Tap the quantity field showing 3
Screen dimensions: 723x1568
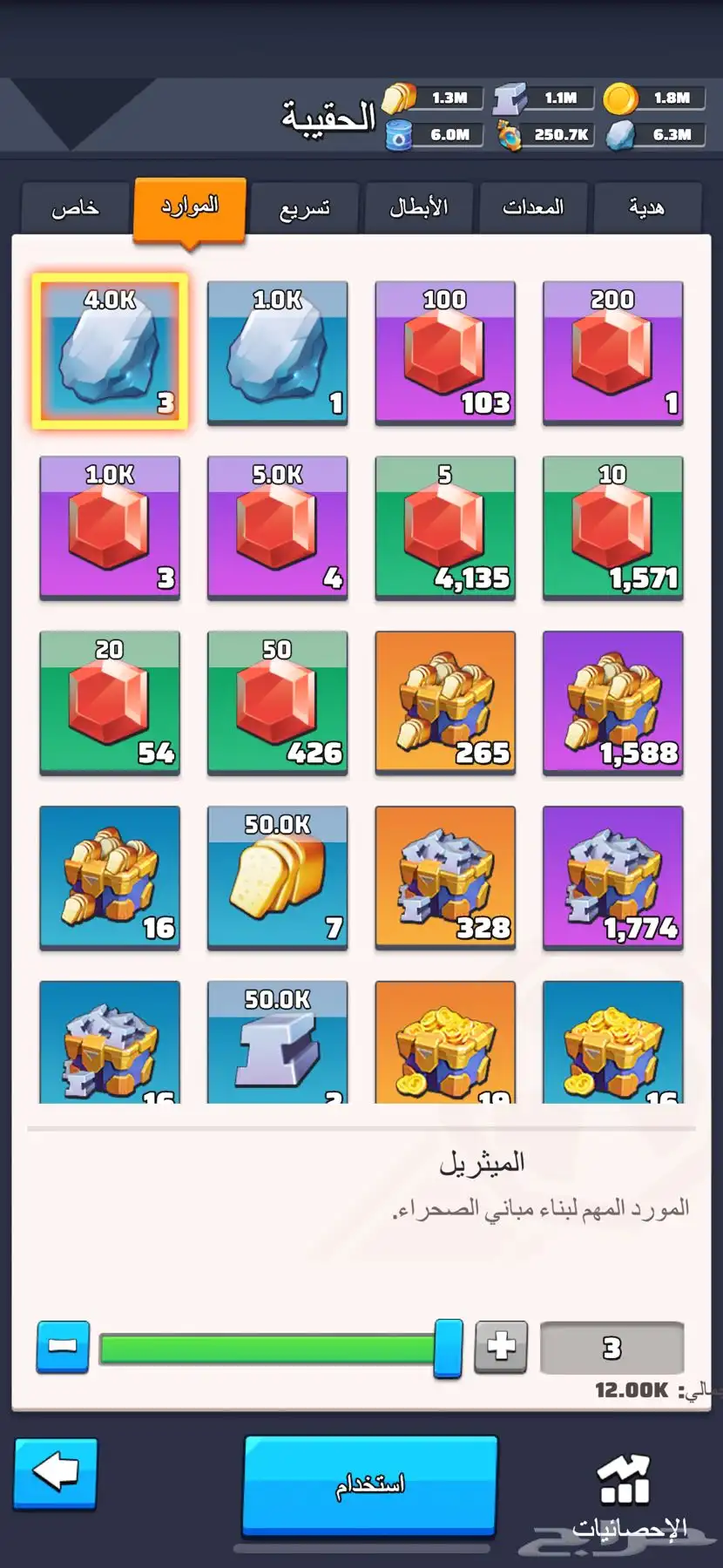click(612, 1348)
